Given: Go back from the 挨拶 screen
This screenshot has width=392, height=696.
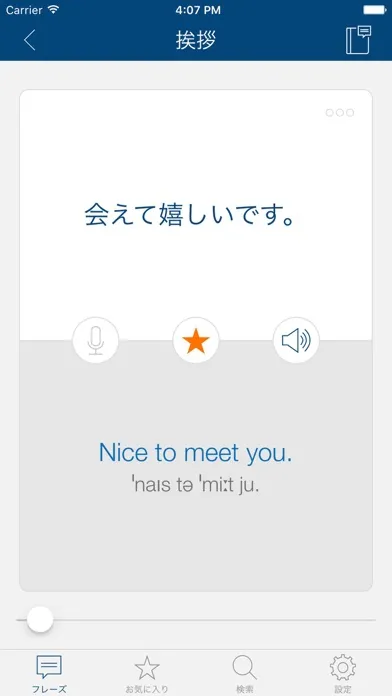Looking at the screenshot, I should click(29, 40).
